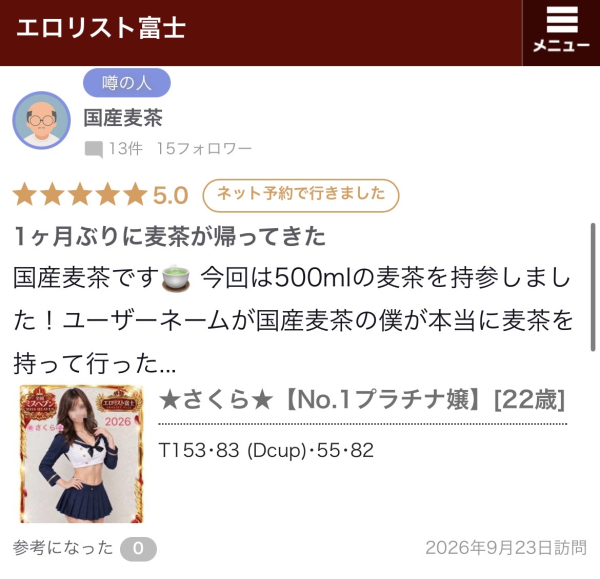This screenshot has height=579, width=600.
Task: Open the メニュー hamburger menu
Action: [x=561, y=33]
